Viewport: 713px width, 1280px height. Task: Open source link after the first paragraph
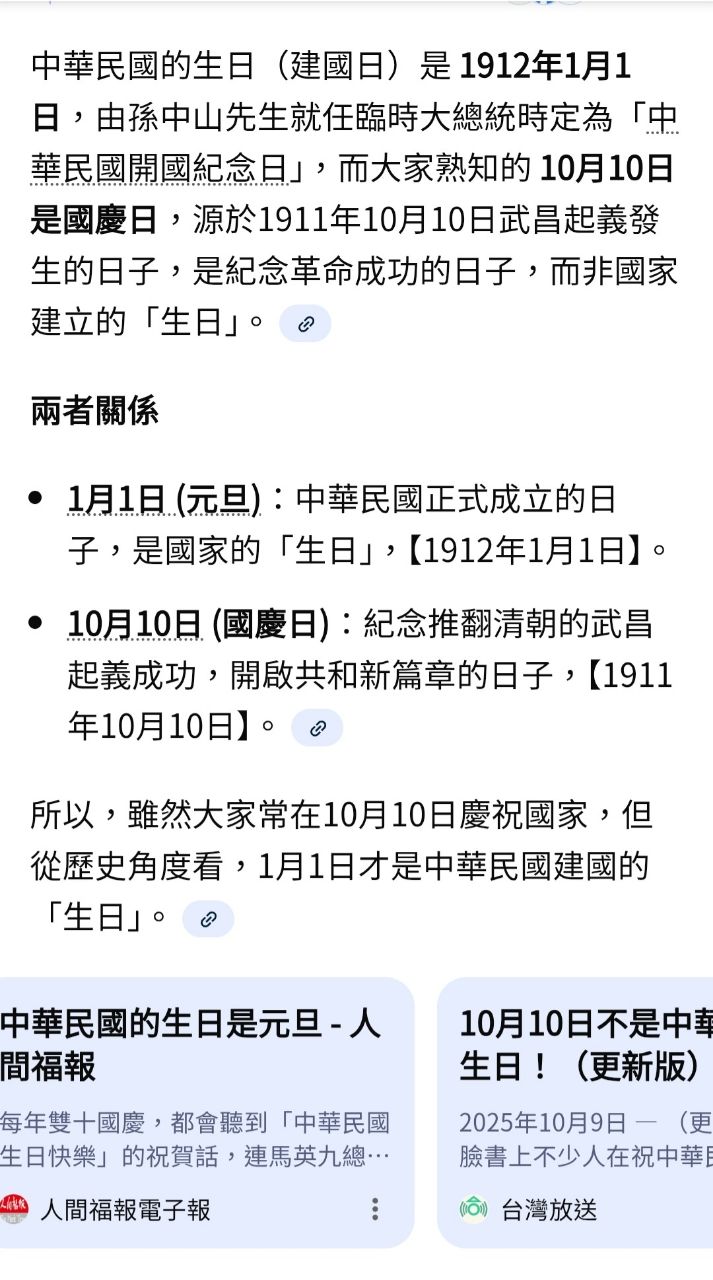pyautogui.click(x=306, y=324)
